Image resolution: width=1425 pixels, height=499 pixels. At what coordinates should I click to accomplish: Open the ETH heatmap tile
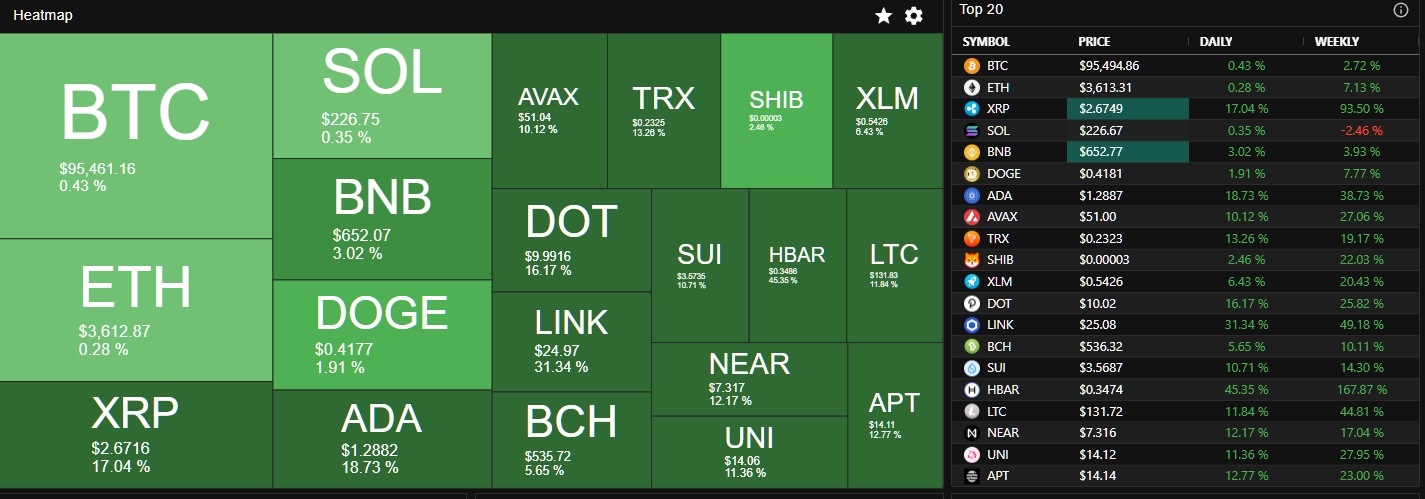[x=136, y=310]
